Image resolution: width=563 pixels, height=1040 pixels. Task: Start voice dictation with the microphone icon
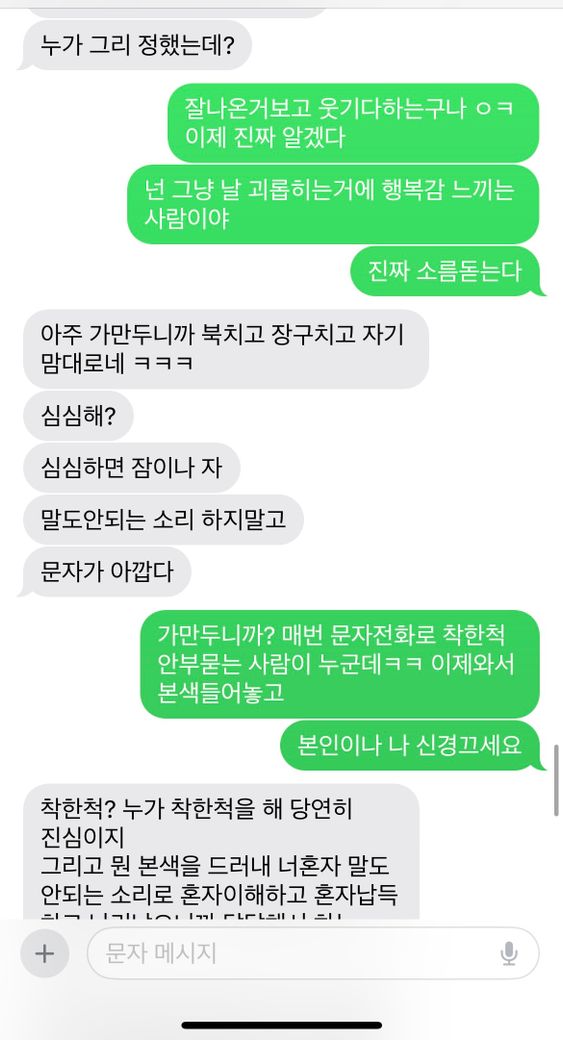(509, 953)
